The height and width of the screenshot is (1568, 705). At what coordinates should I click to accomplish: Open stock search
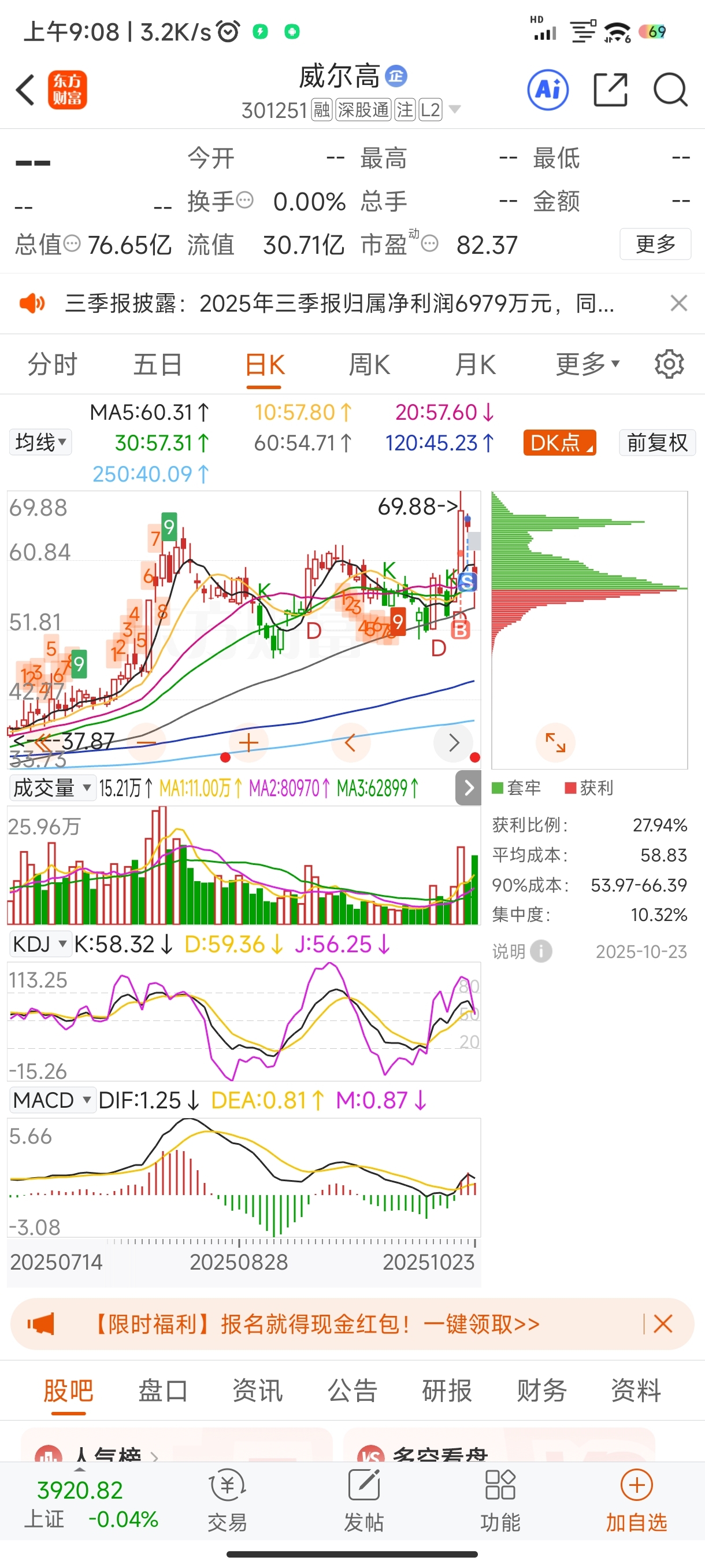tap(670, 90)
